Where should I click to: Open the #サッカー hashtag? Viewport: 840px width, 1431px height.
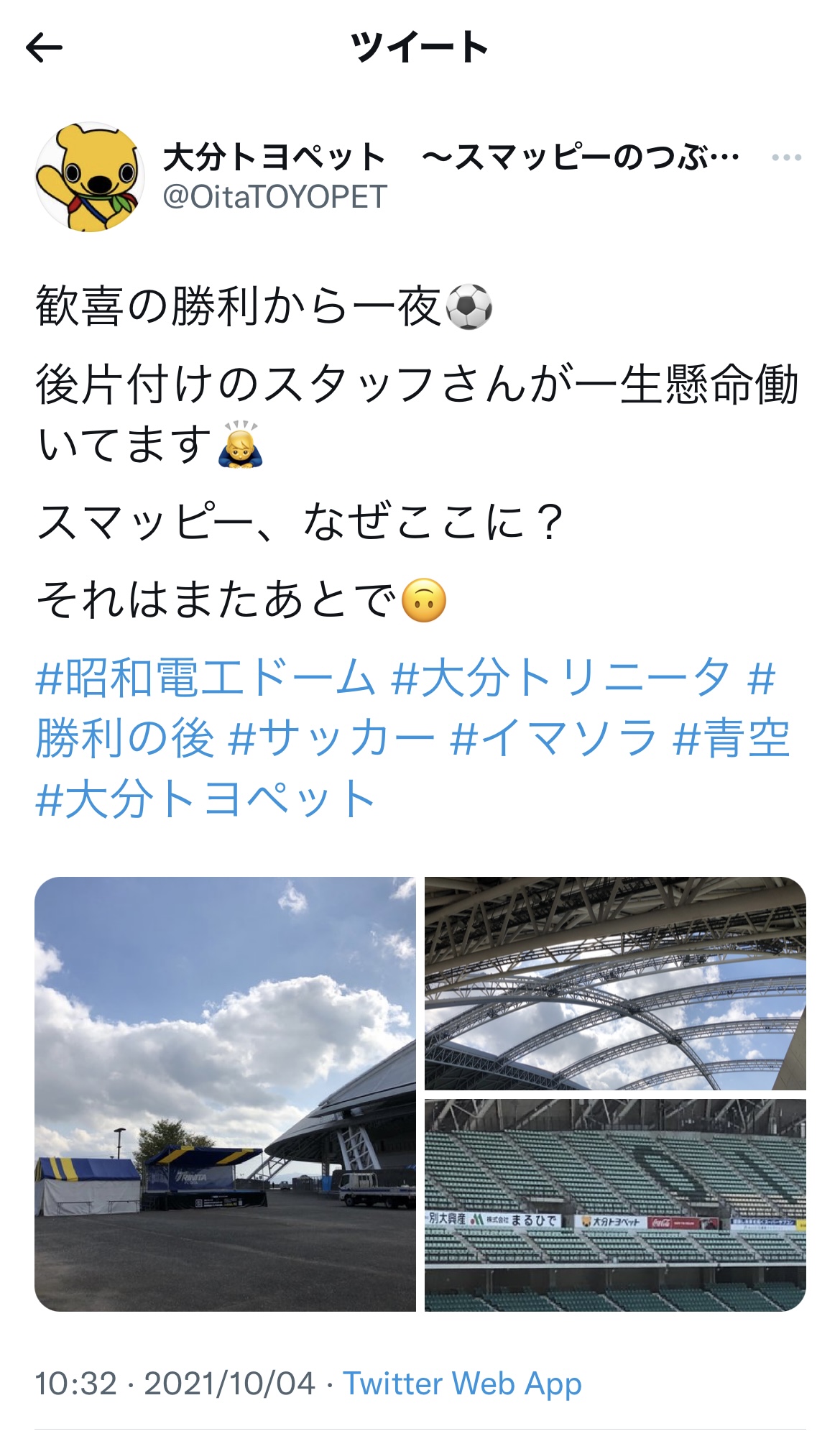pyautogui.click(x=332, y=739)
